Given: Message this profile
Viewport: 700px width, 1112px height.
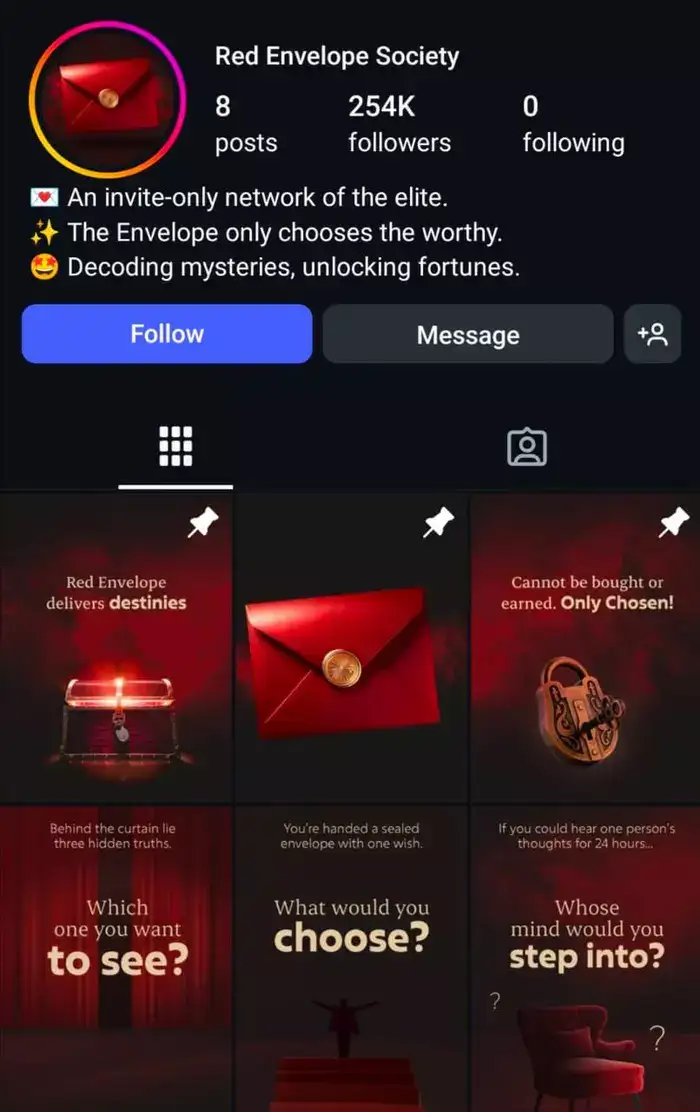Looking at the screenshot, I should [467, 335].
